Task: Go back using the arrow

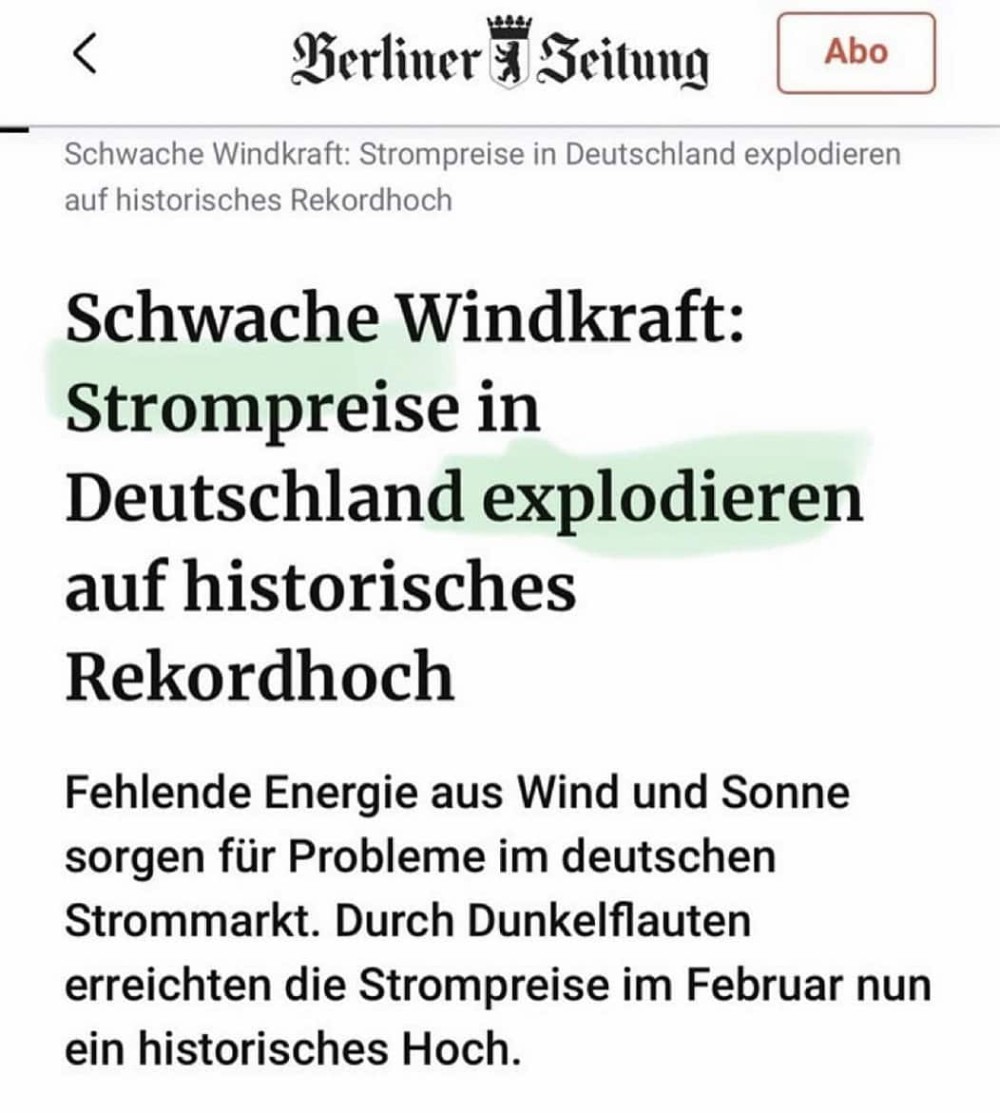Action: [x=86, y=55]
